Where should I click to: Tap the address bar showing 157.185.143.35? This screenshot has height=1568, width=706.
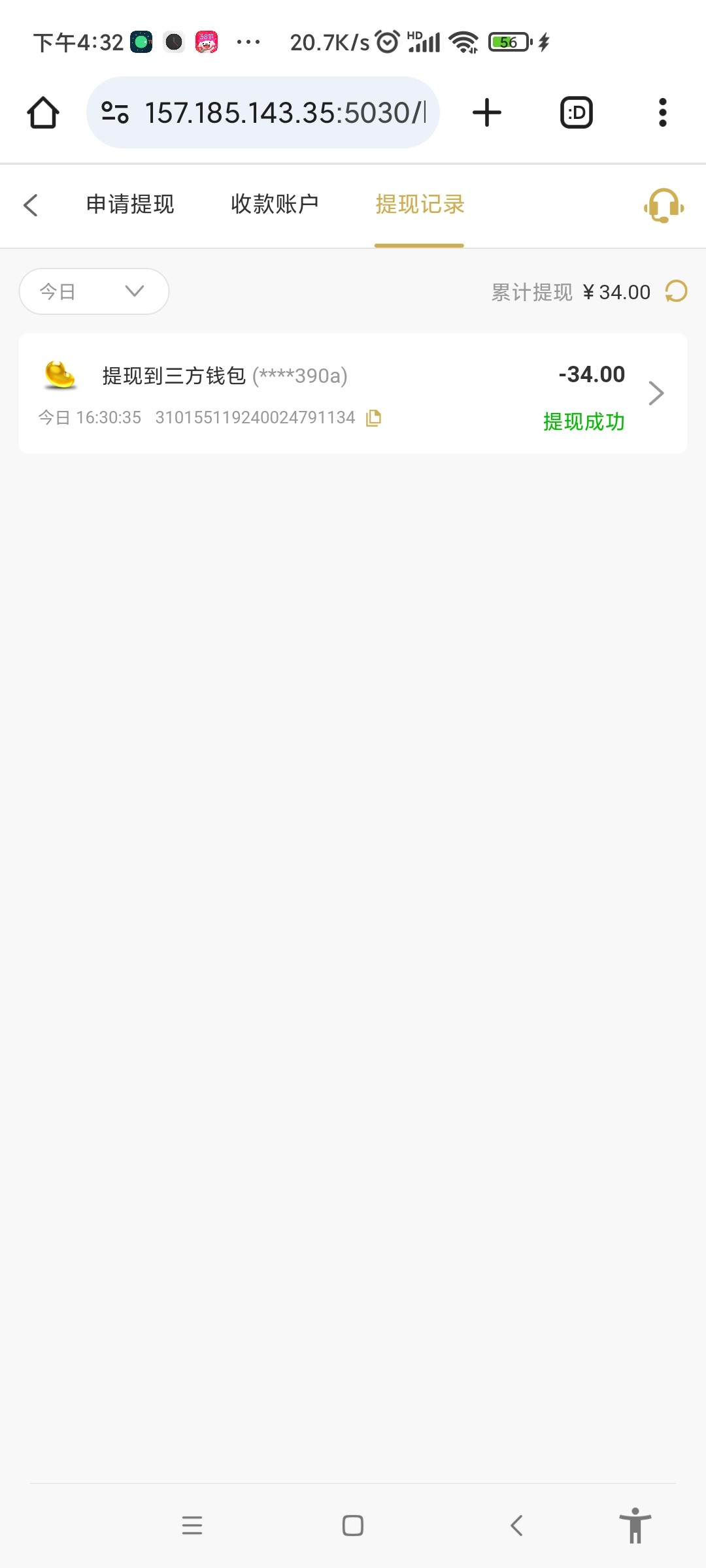pyautogui.click(x=263, y=112)
